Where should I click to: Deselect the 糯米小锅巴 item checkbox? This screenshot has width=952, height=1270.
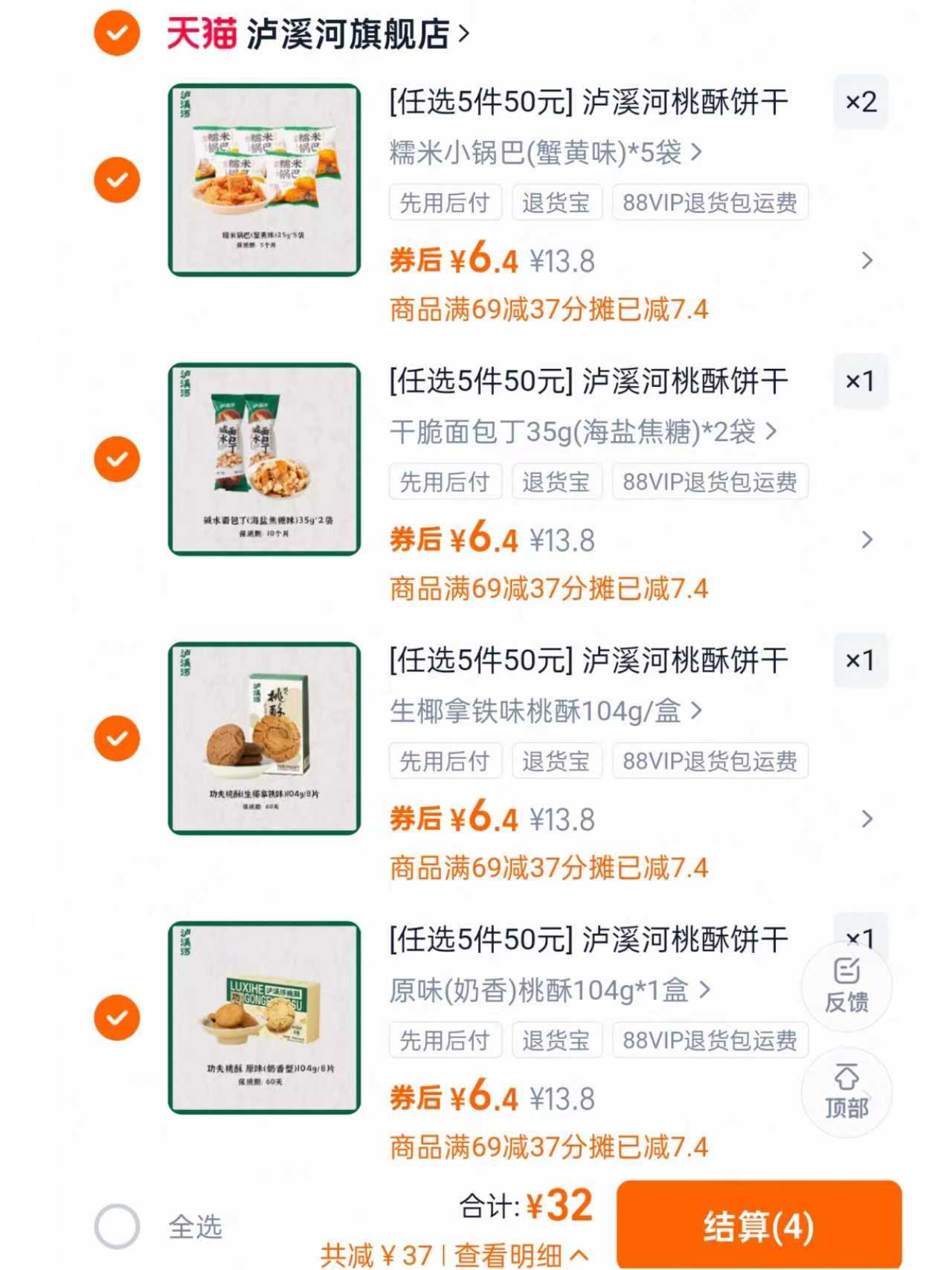tap(116, 179)
